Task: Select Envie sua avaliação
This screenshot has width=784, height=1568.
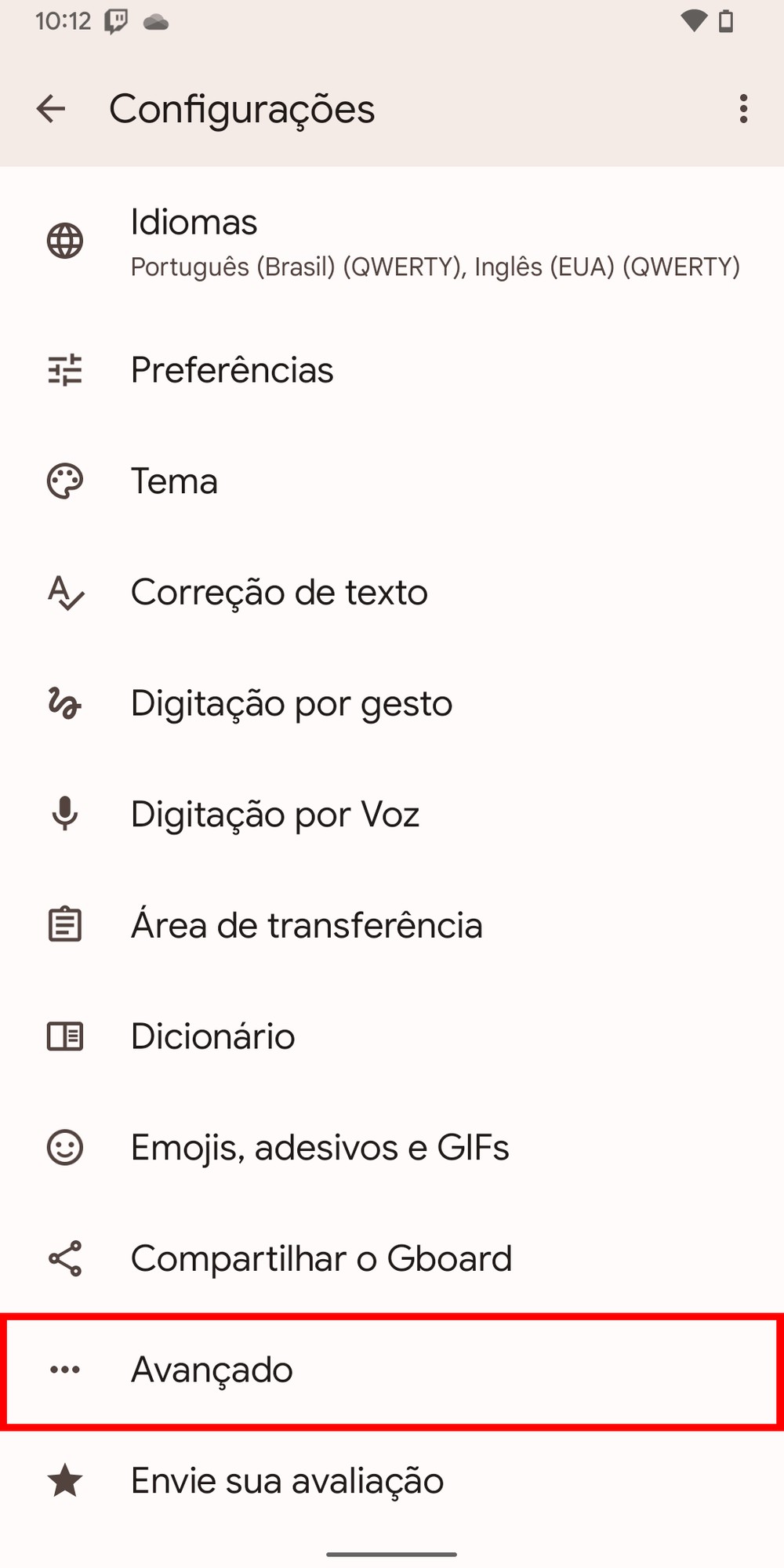Action: point(392,1481)
